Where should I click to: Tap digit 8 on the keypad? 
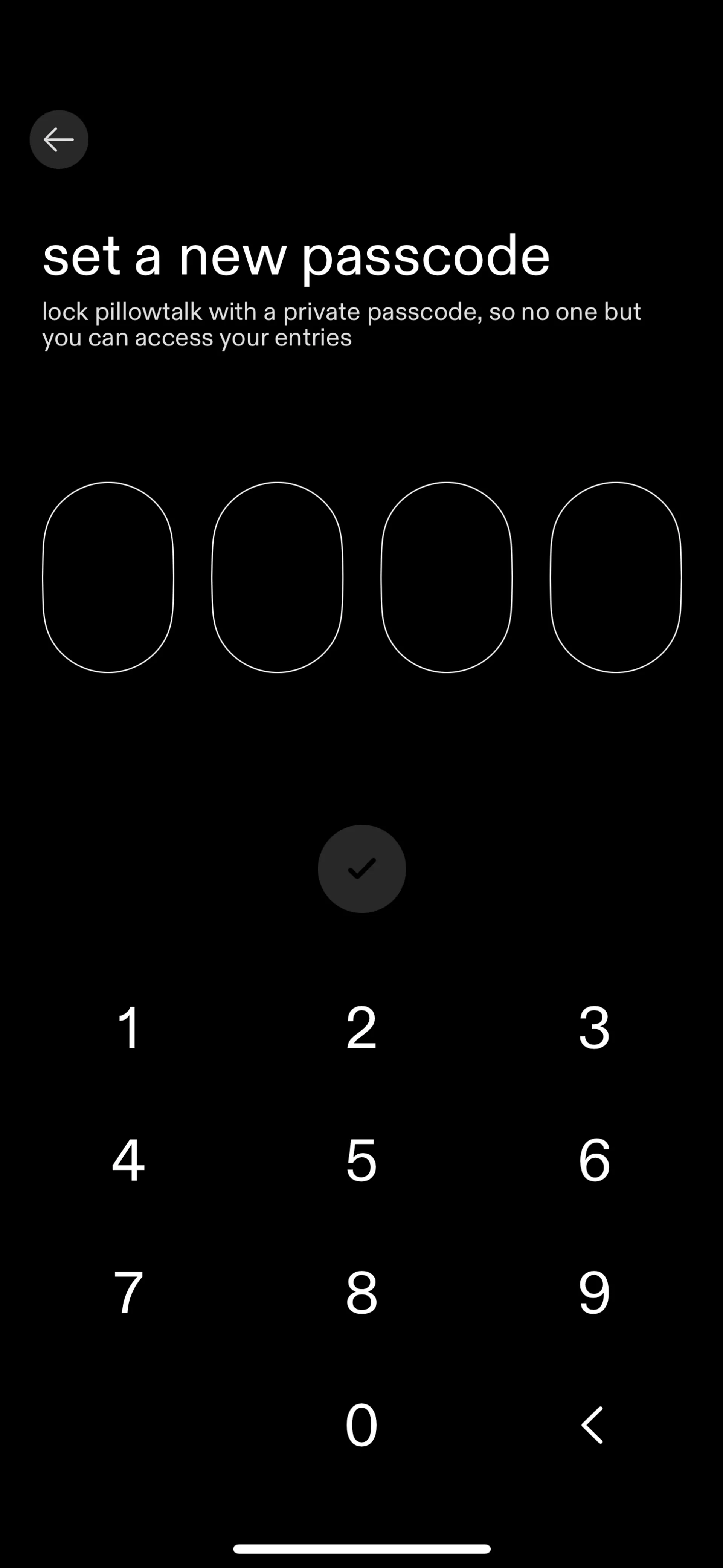361,1292
